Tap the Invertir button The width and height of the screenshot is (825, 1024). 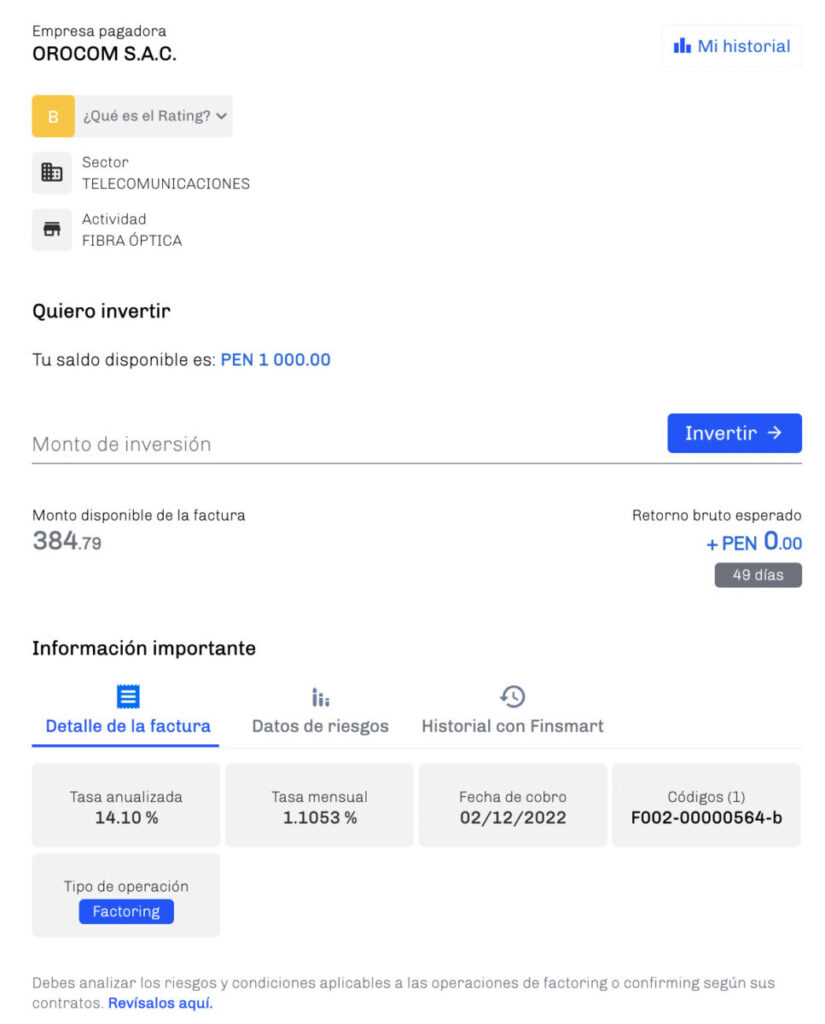(734, 433)
